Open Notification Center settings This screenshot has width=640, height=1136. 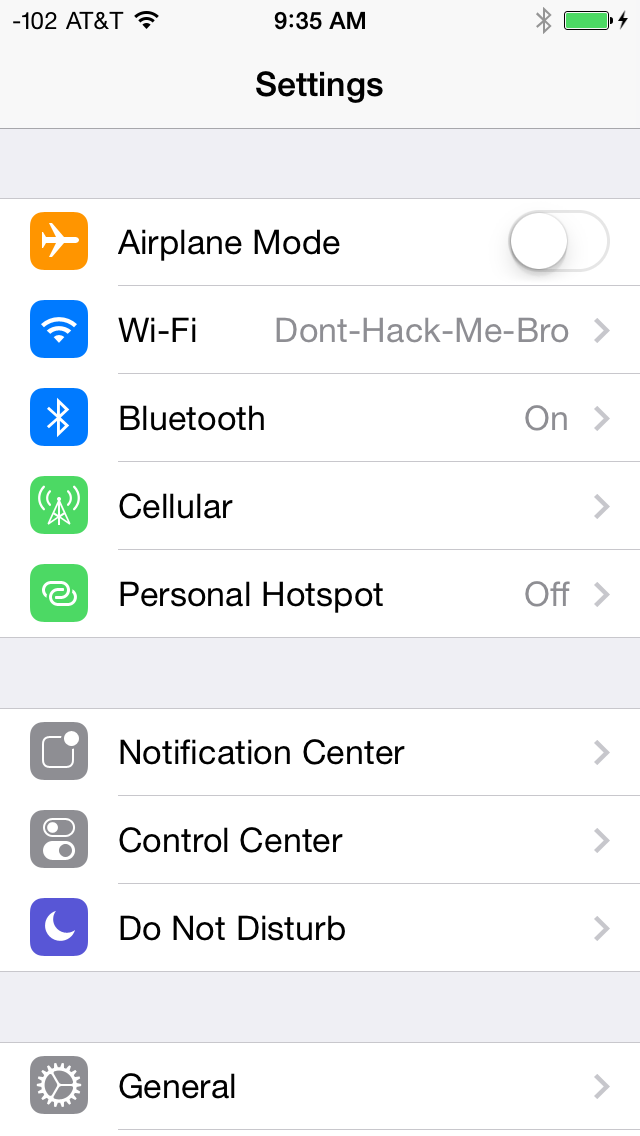320,752
